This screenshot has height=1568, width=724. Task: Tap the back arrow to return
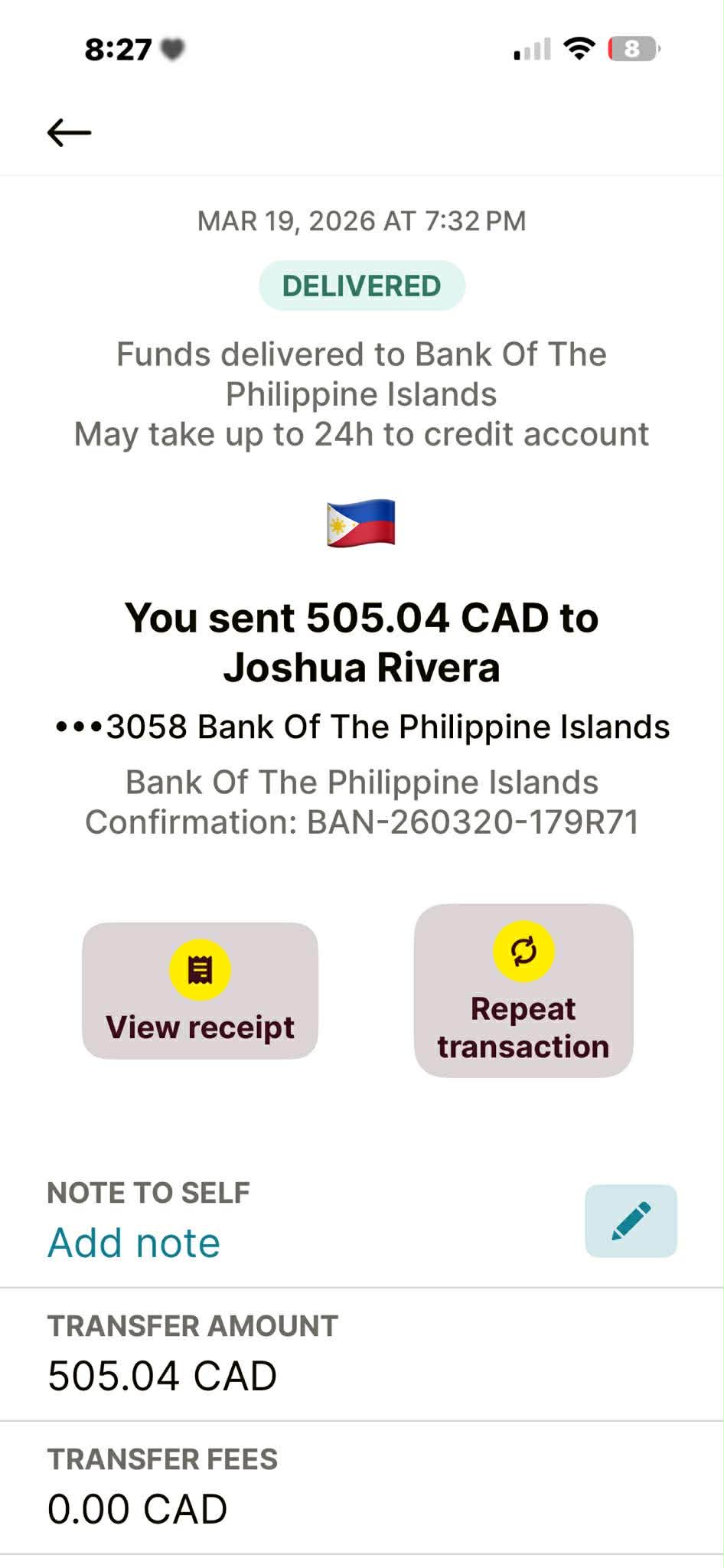67,132
